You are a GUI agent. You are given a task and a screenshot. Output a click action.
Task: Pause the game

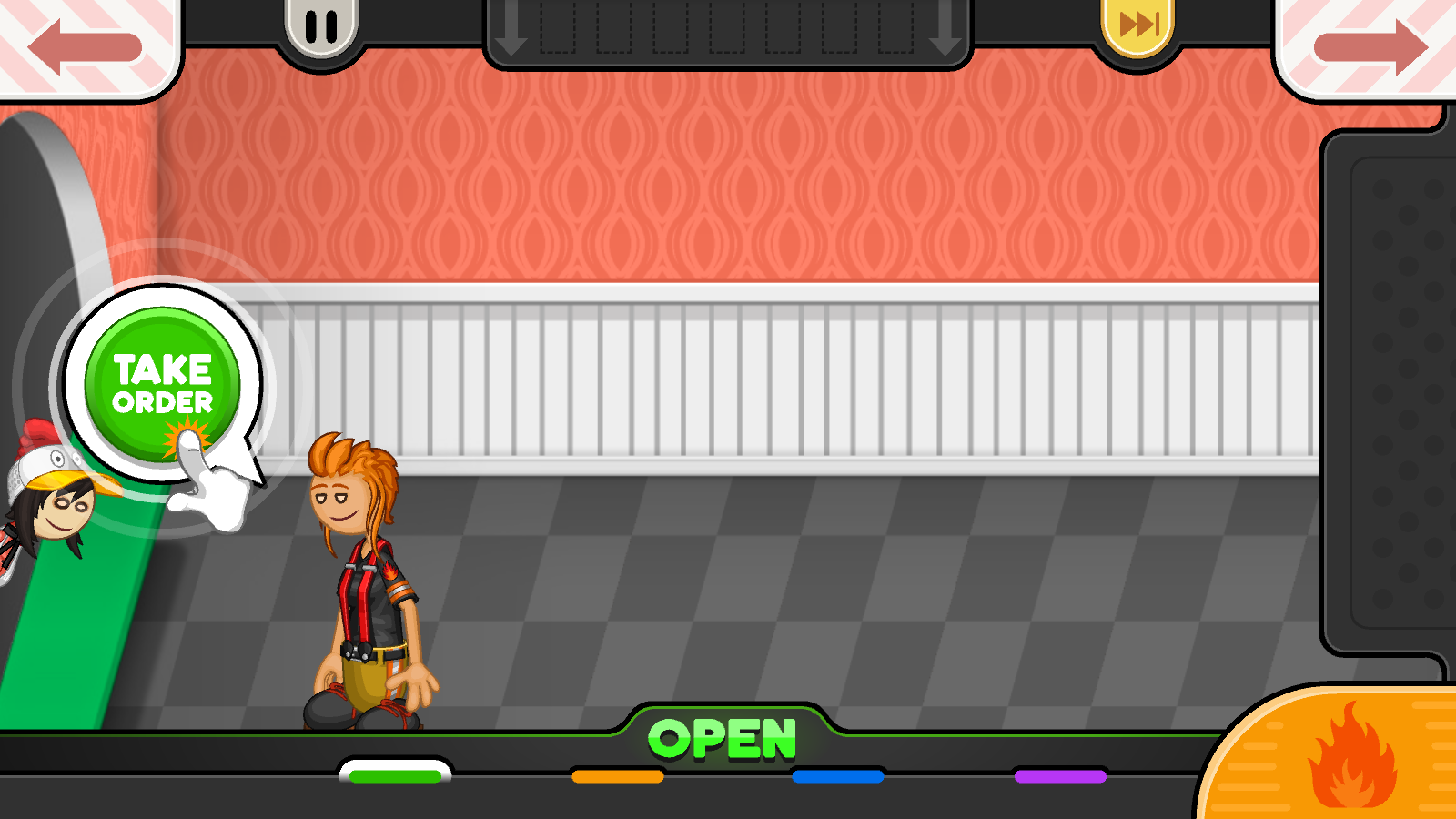click(x=321, y=27)
